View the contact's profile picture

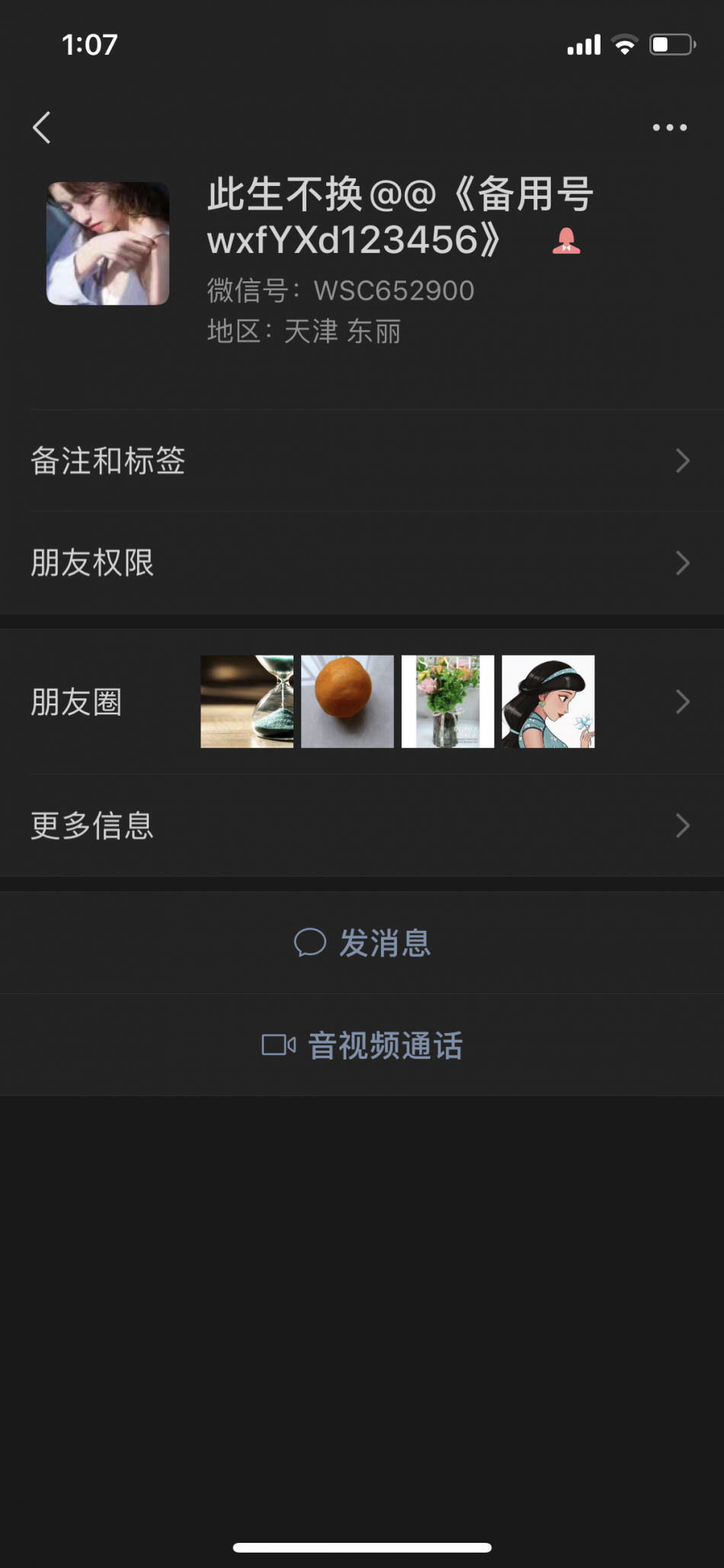108,243
